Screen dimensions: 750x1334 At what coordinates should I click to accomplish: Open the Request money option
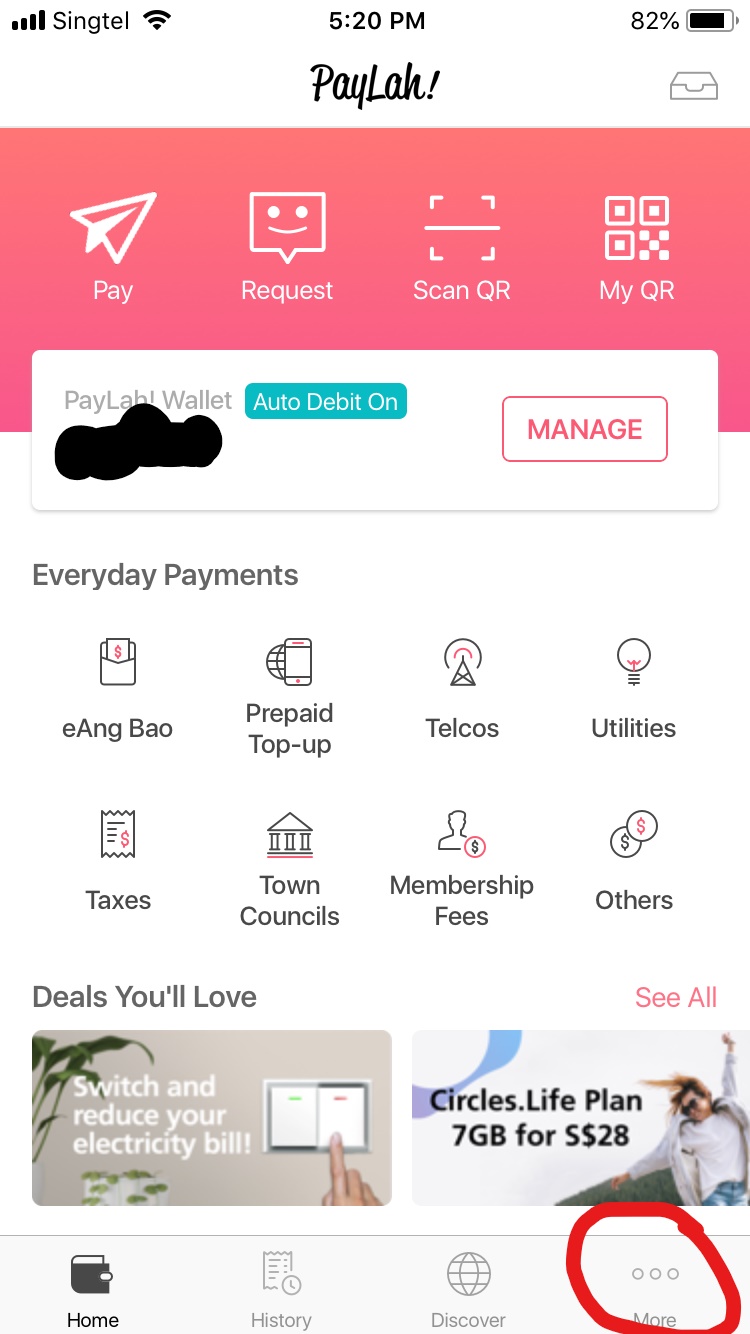pos(287,246)
